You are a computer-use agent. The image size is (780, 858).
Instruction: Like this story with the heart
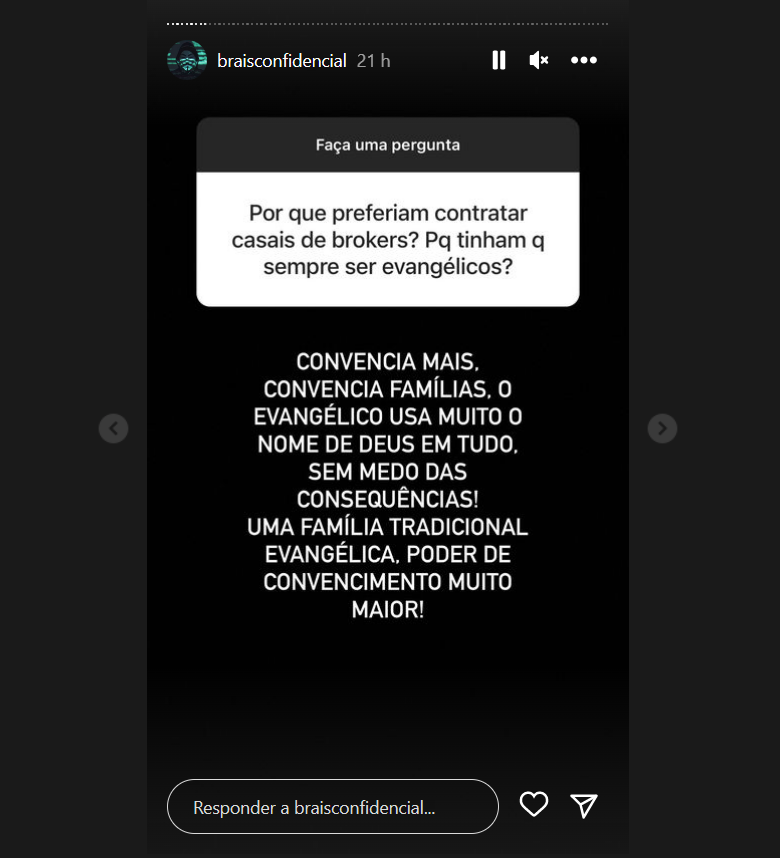[x=534, y=804]
